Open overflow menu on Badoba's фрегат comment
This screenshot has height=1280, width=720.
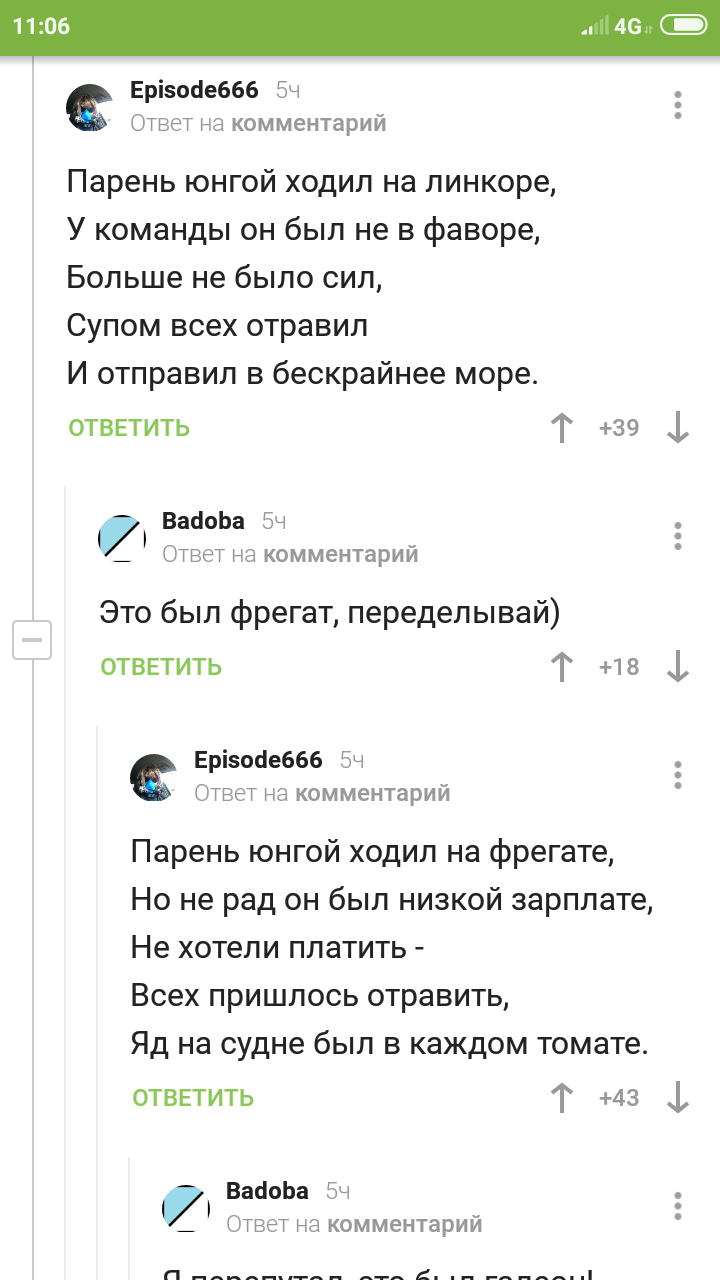pos(678,536)
